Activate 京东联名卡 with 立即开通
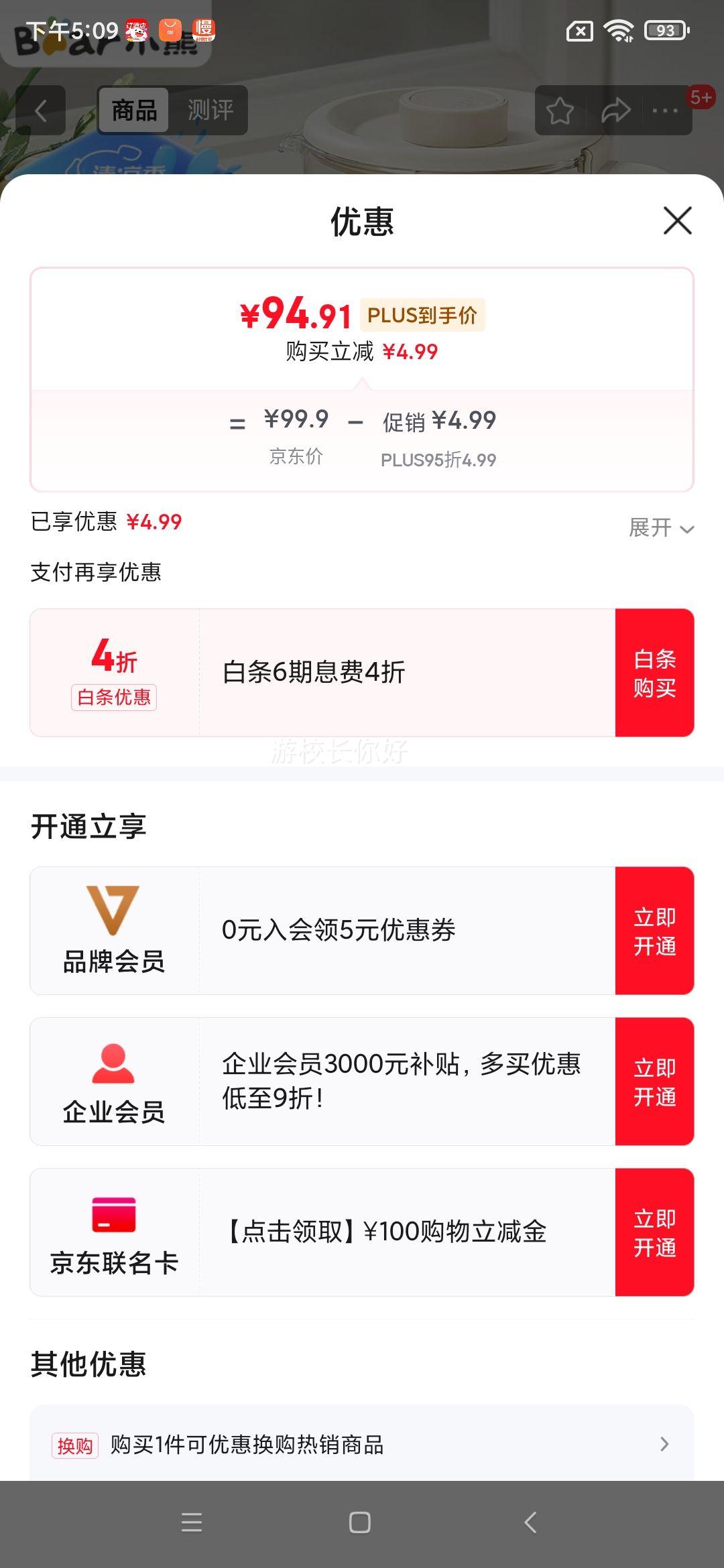Viewport: 724px width, 1568px height. [654, 1232]
